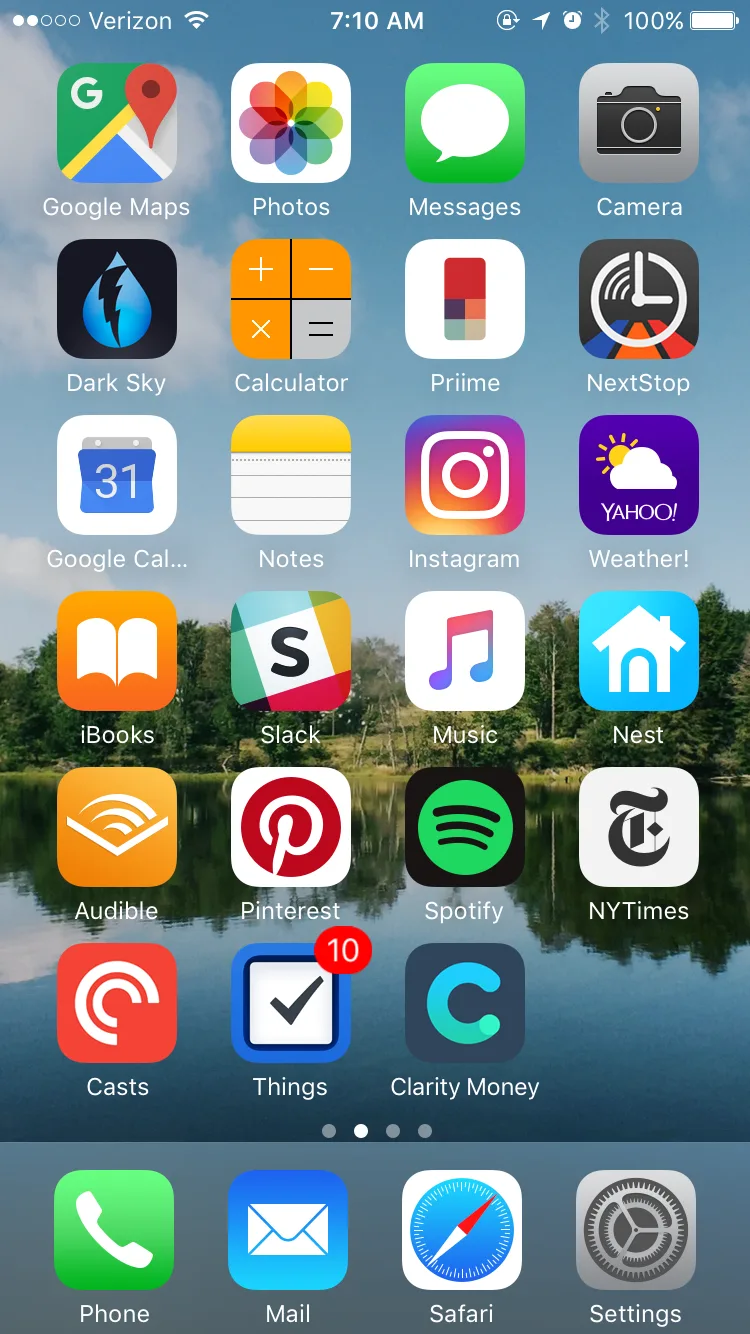Launch the Clarity Money app

465,1003
